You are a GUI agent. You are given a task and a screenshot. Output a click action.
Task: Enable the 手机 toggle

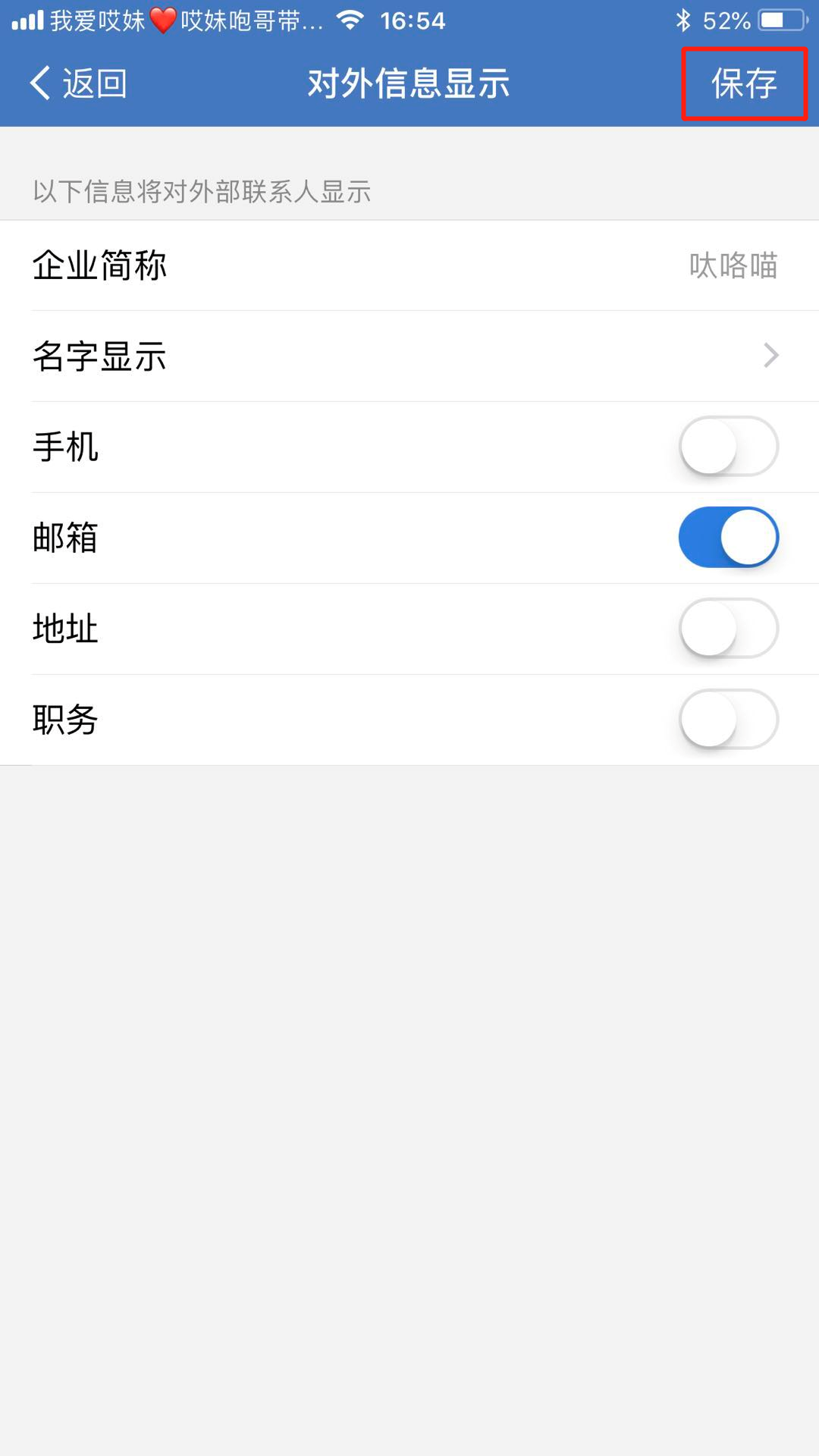coord(729,447)
